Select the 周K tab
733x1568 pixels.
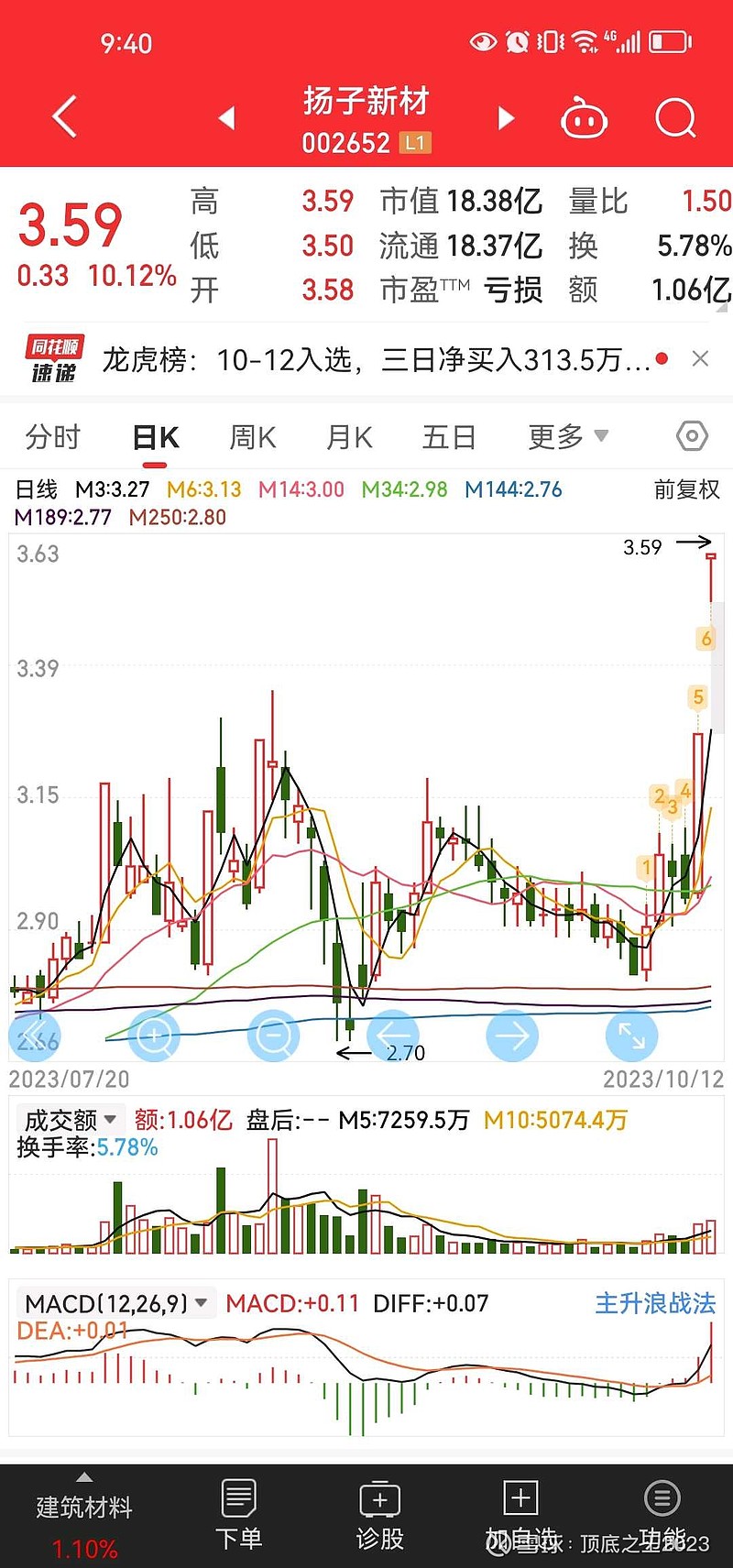[x=252, y=437]
